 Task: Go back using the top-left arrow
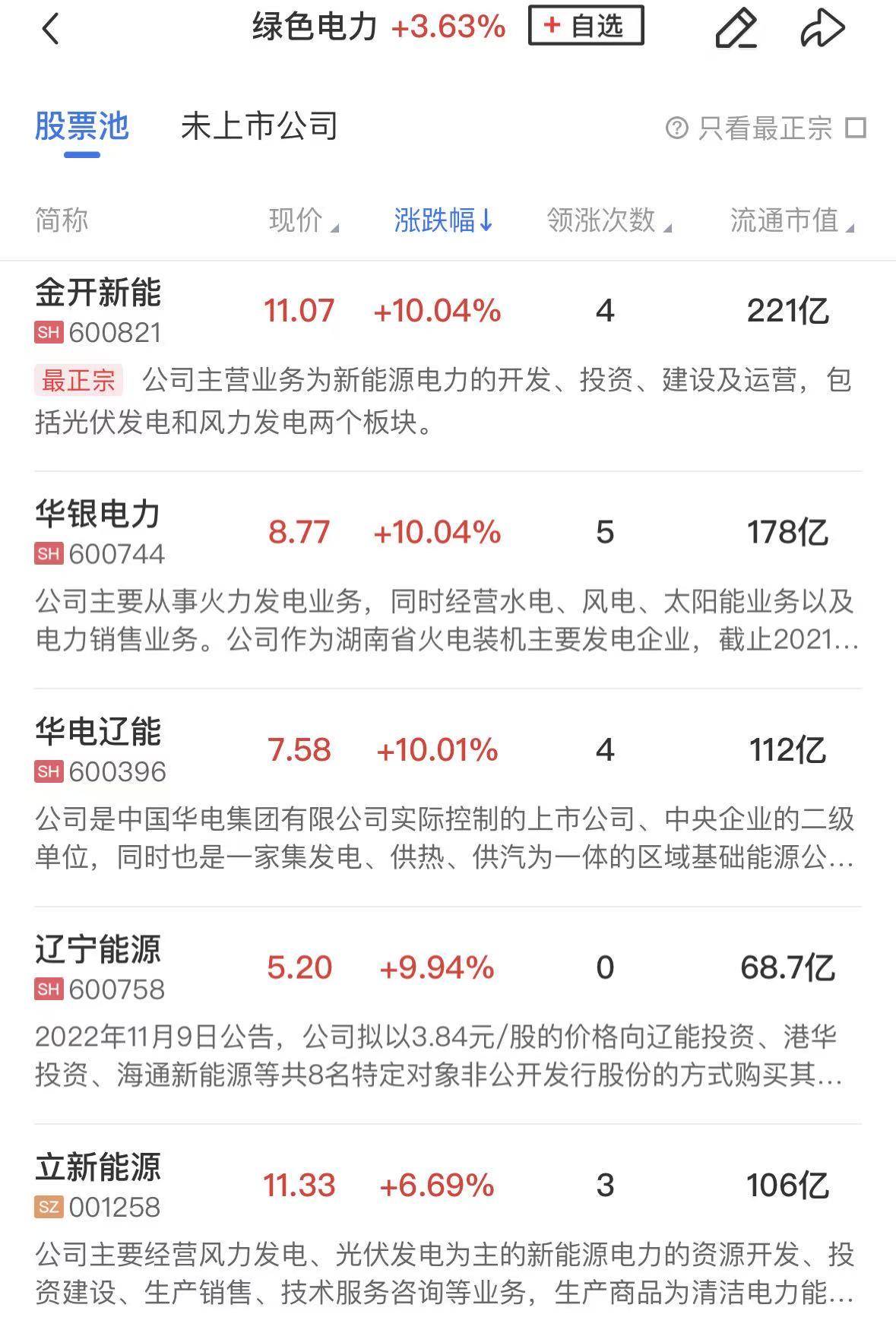click(x=50, y=29)
